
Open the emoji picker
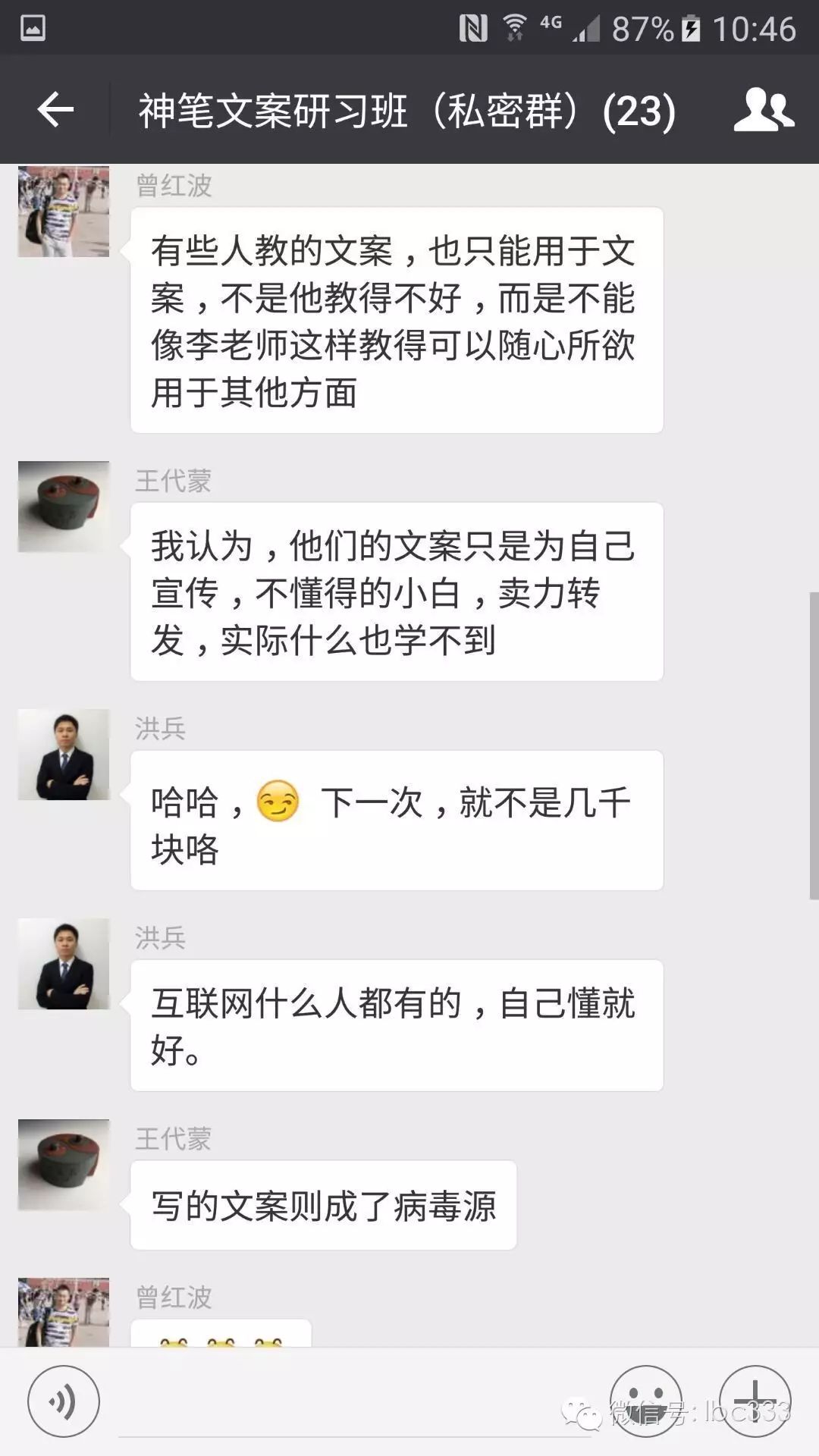tap(646, 1401)
